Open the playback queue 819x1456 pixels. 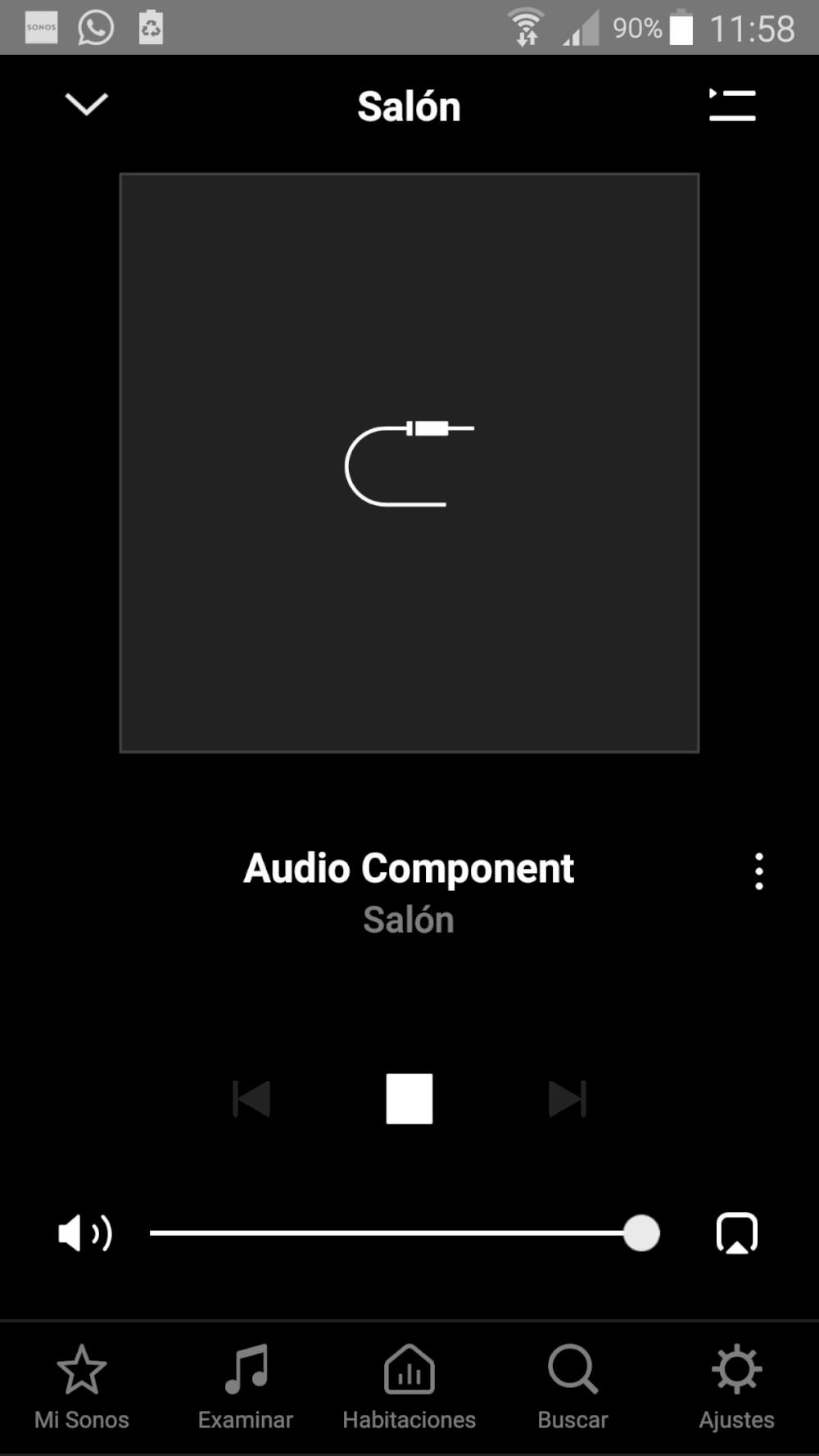731,106
